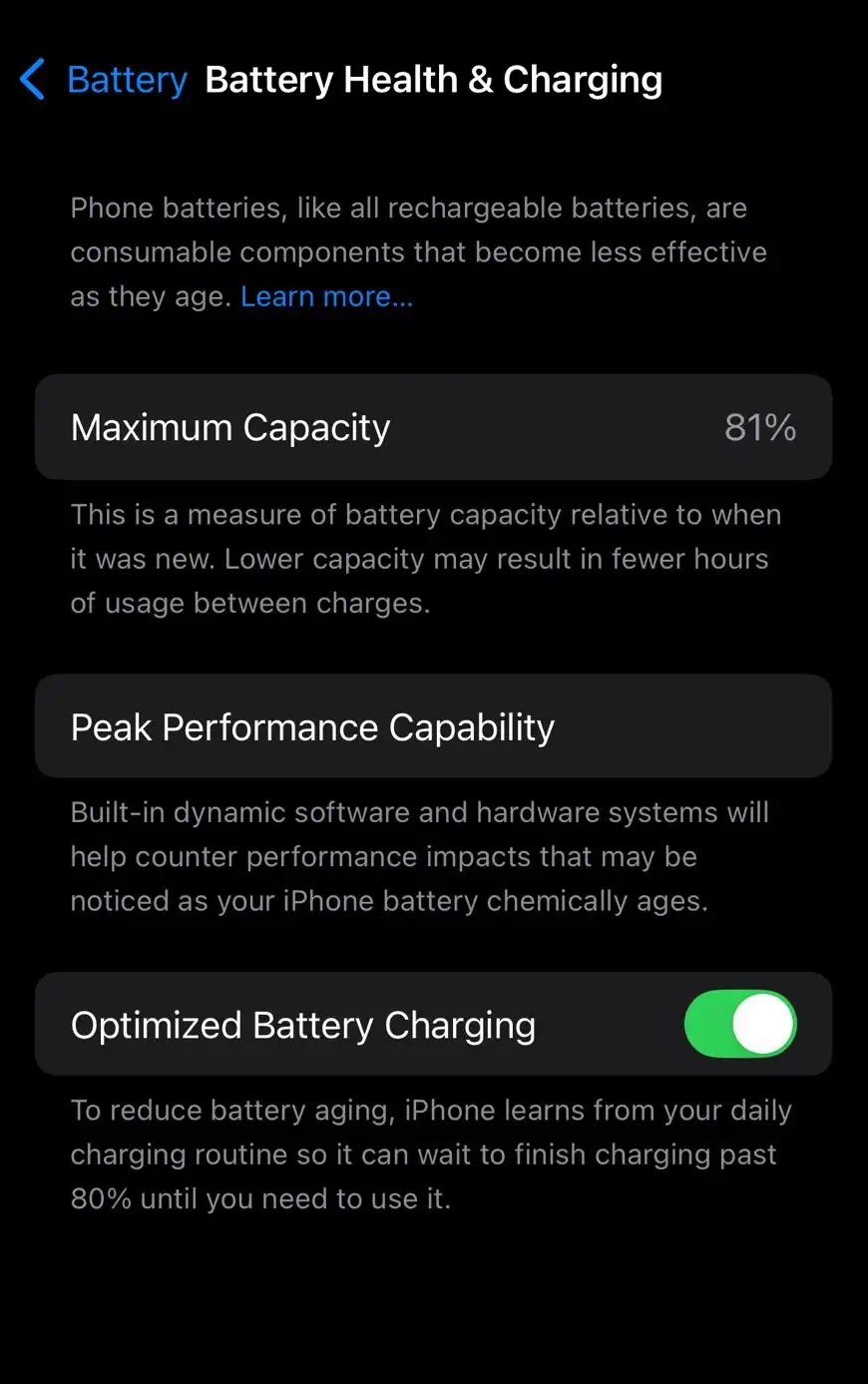Click the back chevron arrow icon
Screen dimensions: 868x1384
pyautogui.click(x=31, y=80)
